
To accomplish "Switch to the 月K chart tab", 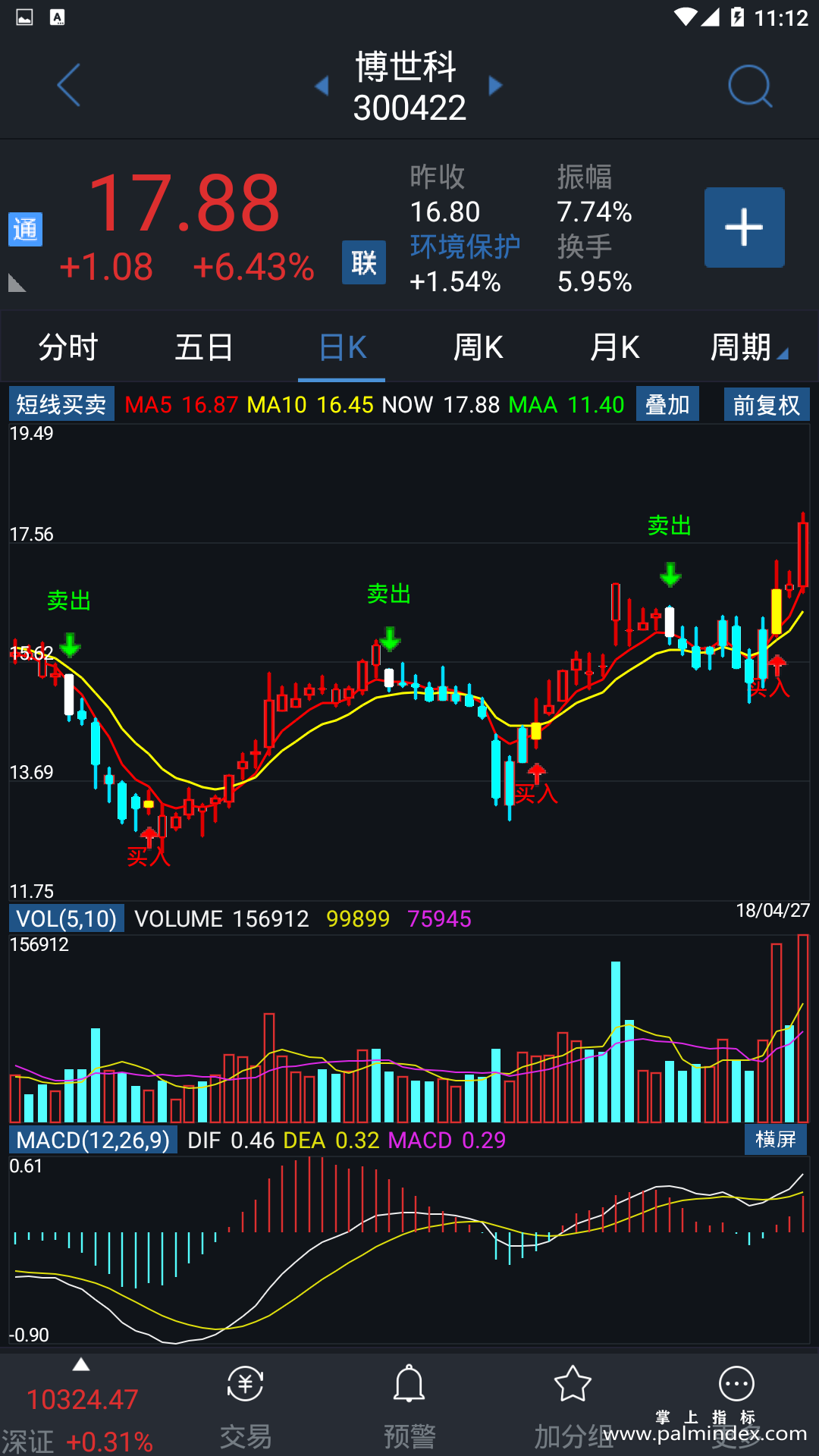I will [614, 347].
